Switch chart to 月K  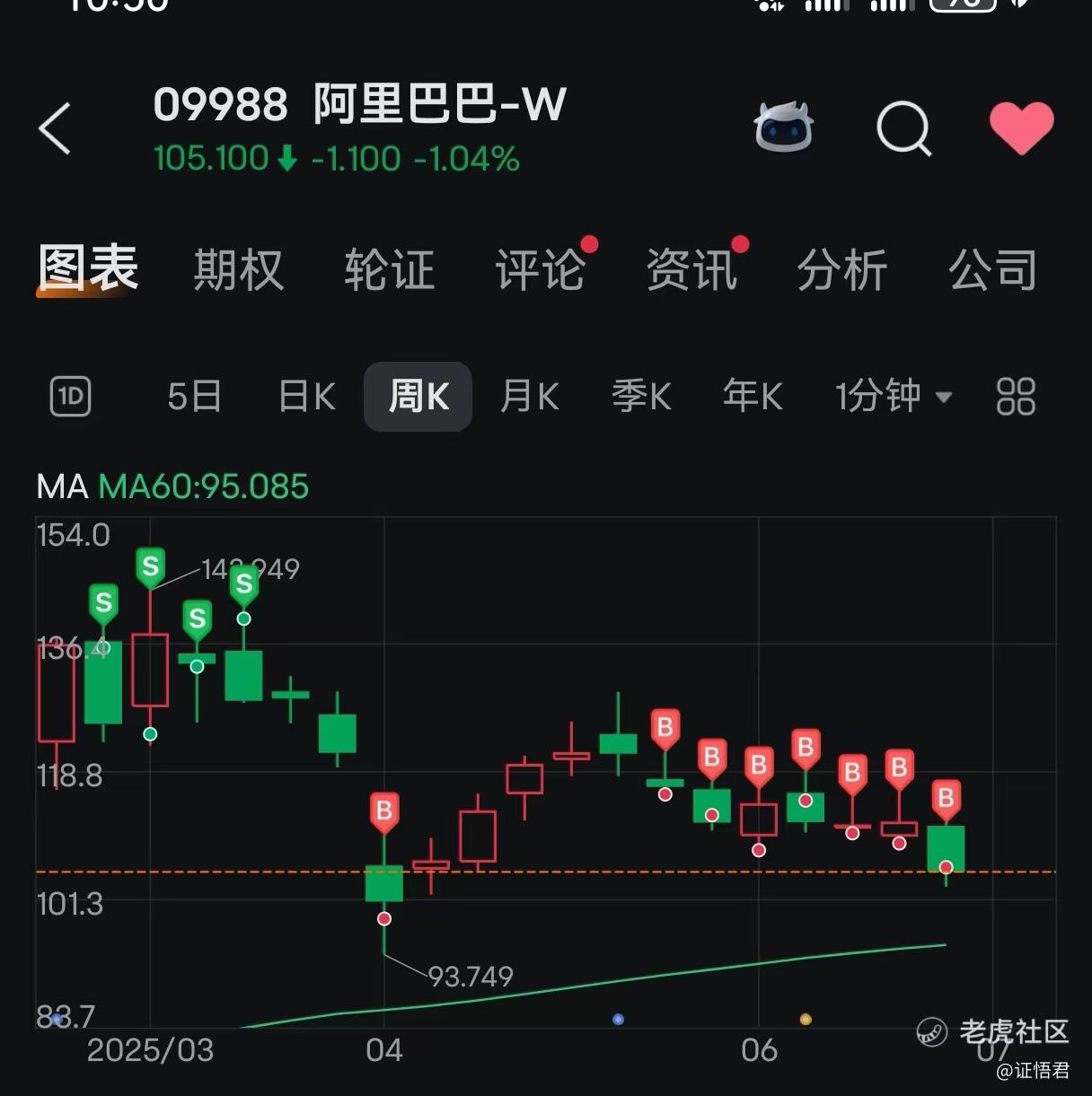pyautogui.click(x=530, y=396)
